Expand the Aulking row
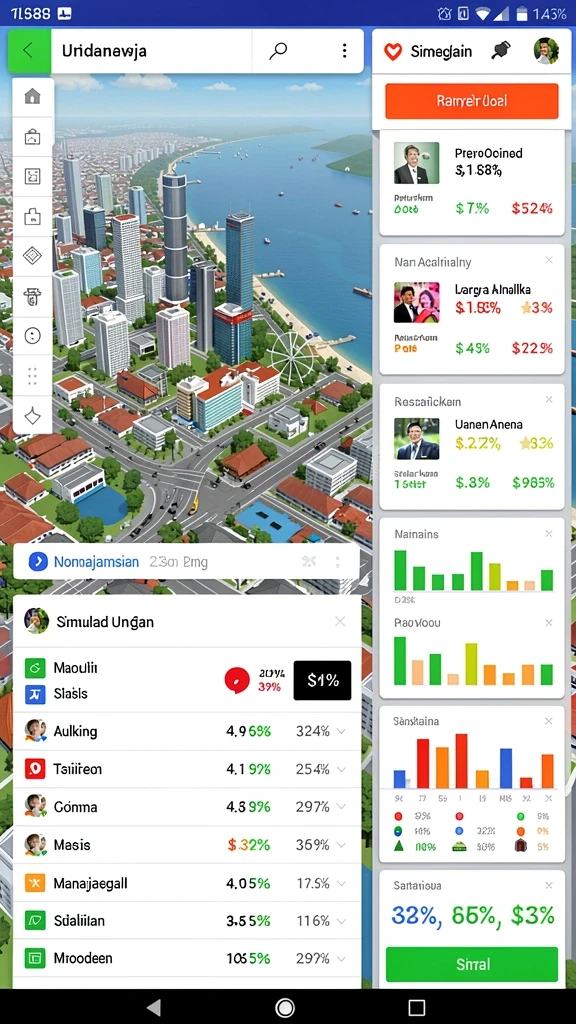The width and height of the screenshot is (576, 1024). (187, 731)
